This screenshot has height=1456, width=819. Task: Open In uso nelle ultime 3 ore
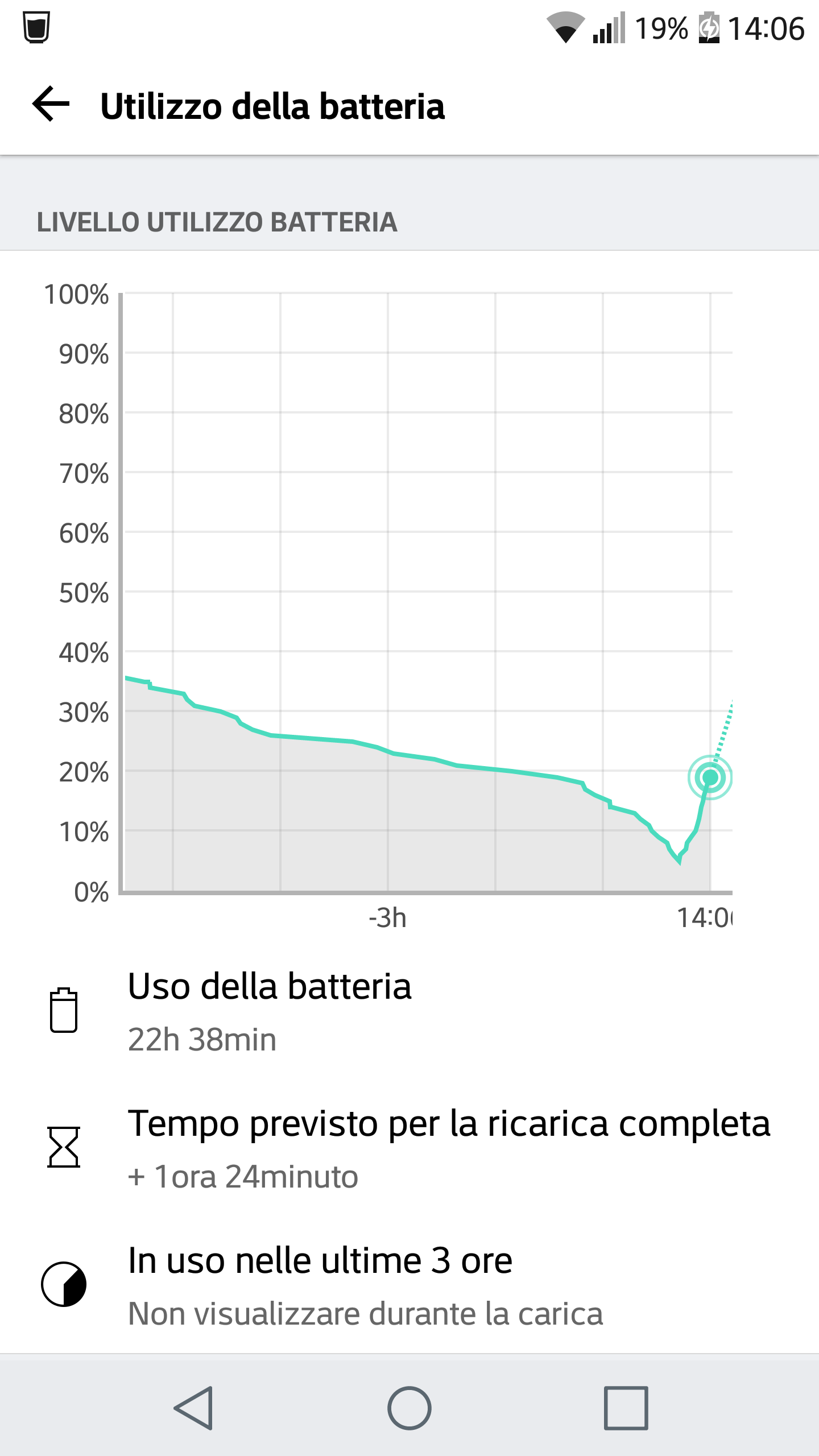409,1285
